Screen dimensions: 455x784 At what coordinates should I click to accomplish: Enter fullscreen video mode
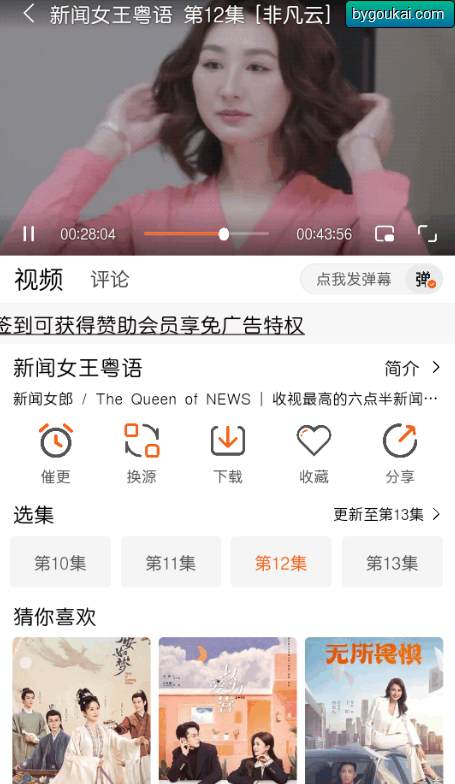click(427, 234)
